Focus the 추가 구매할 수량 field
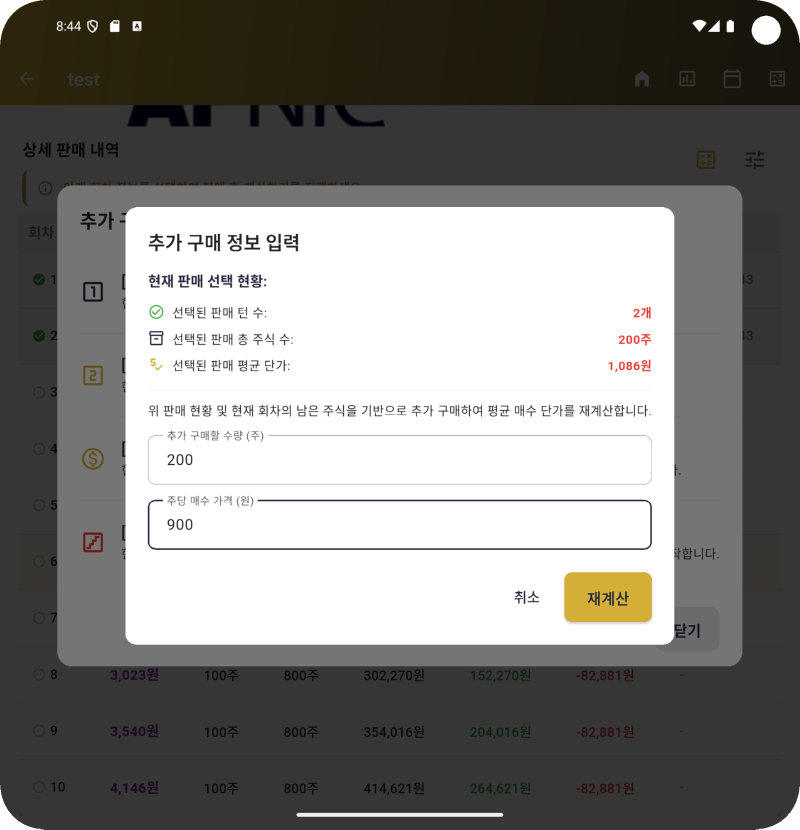800x830 pixels. click(x=399, y=460)
